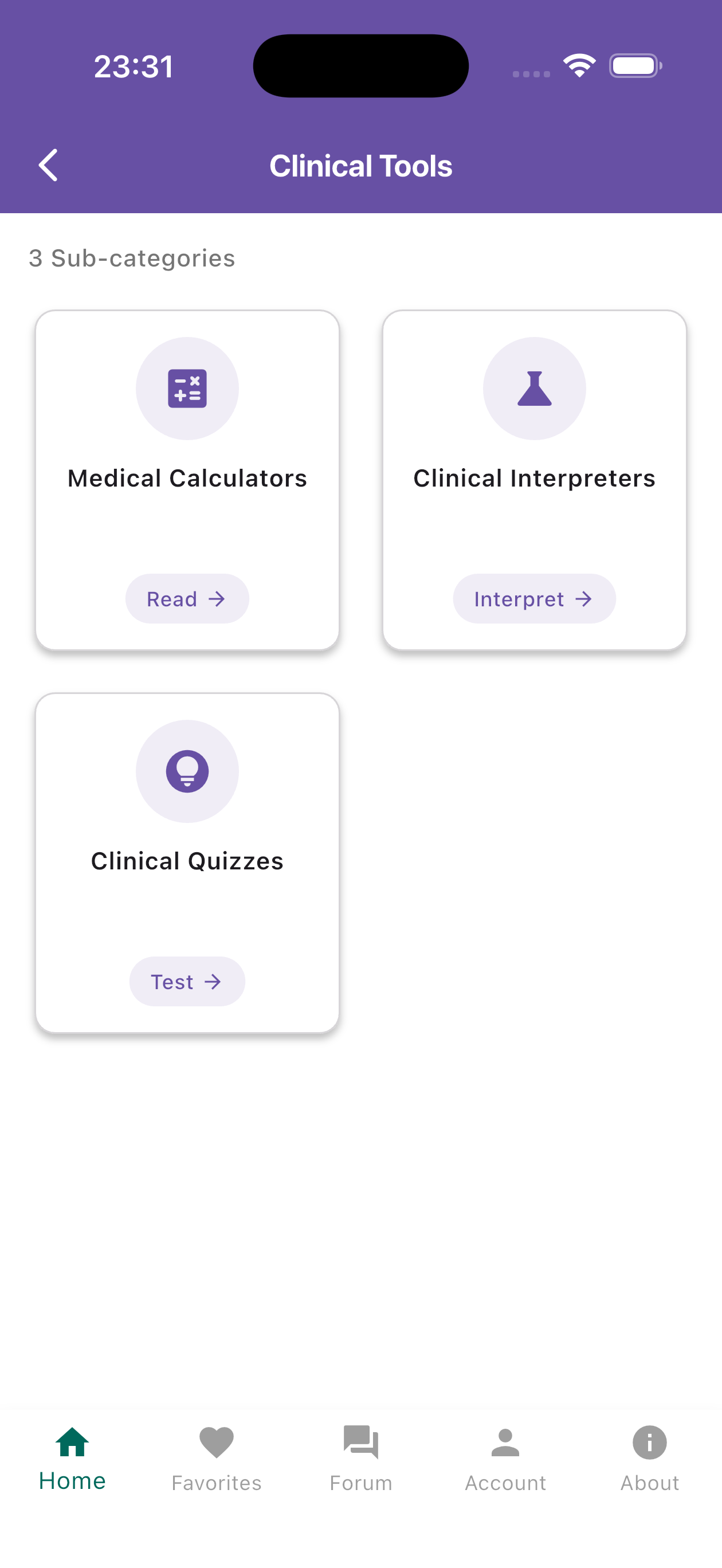Tap the back chevron in the header

(48, 164)
